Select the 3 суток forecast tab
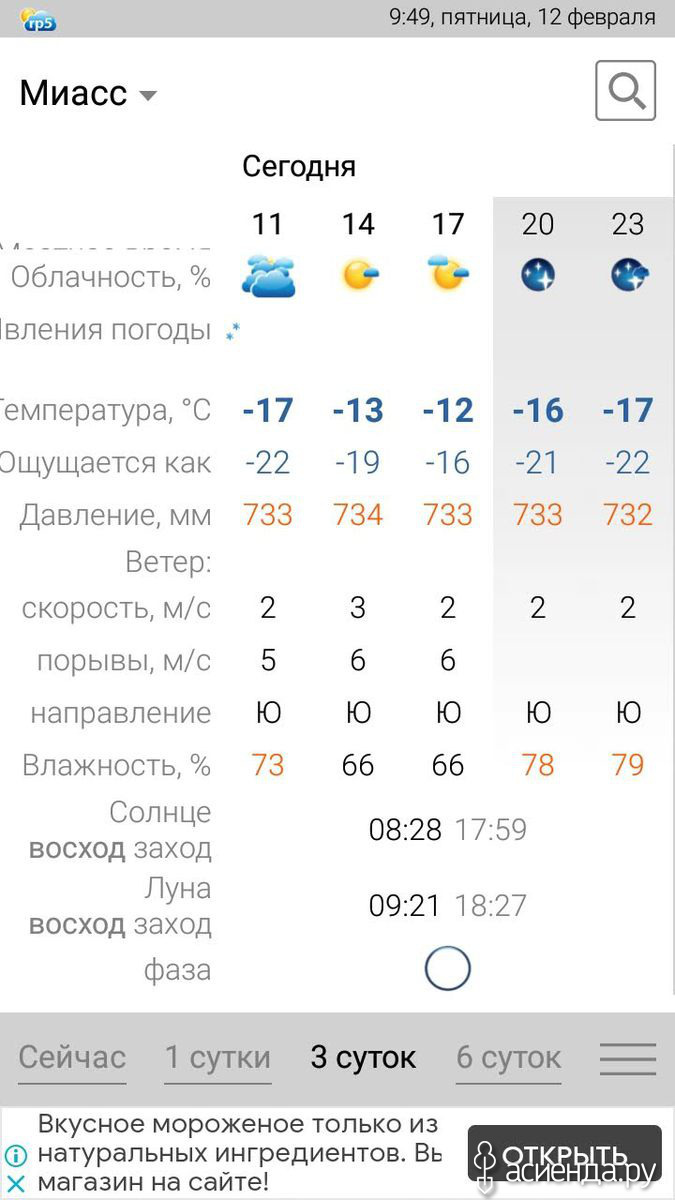The image size is (675, 1200). coord(363,1057)
